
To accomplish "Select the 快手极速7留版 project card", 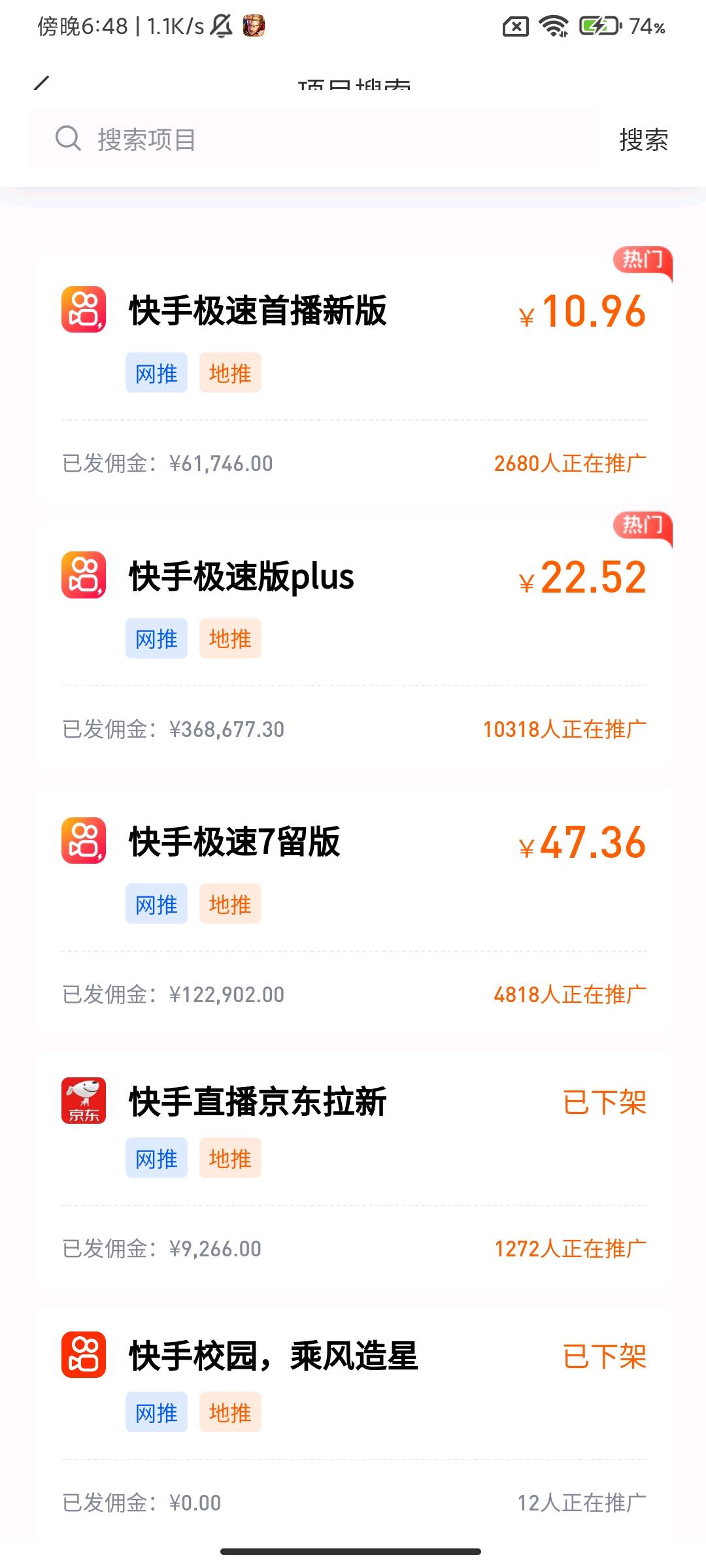I will coord(353,908).
